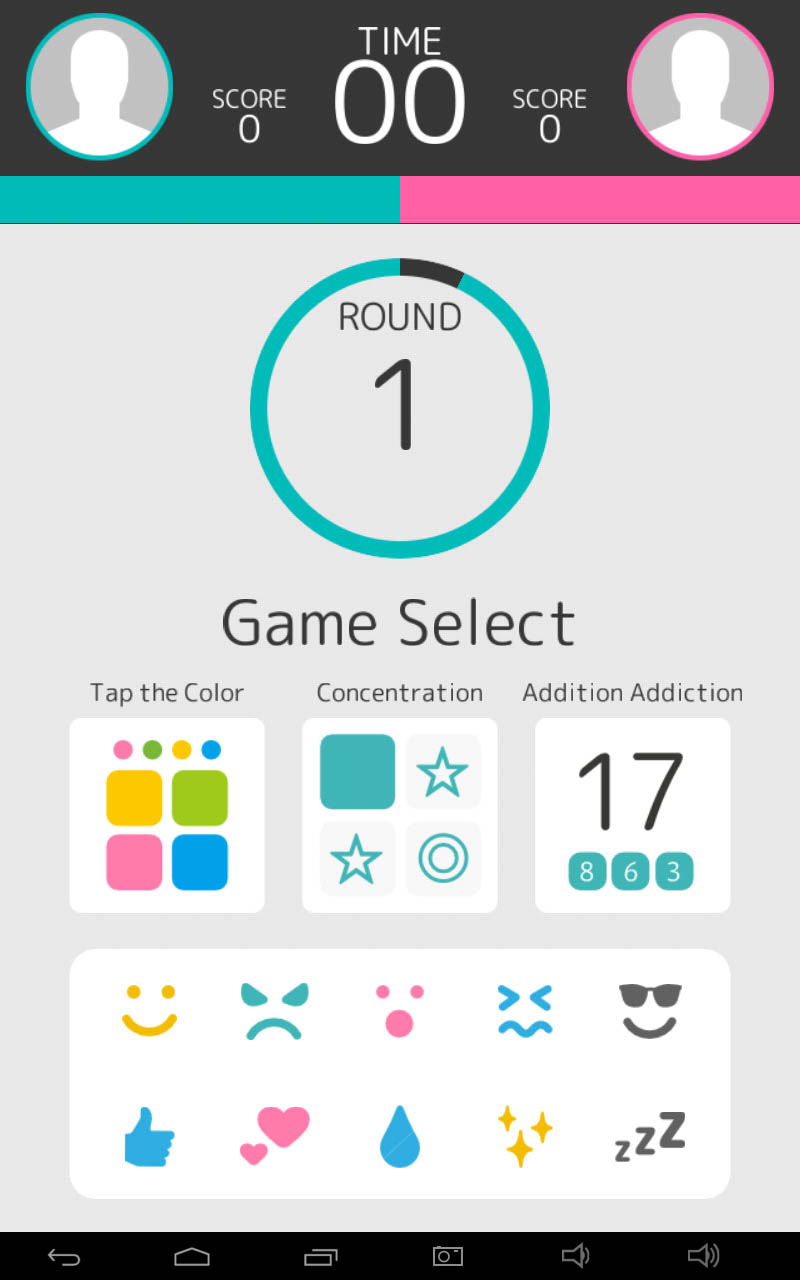Choose the Concentration game card
The height and width of the screenshot is (1280, 800).
click(400, 815)
